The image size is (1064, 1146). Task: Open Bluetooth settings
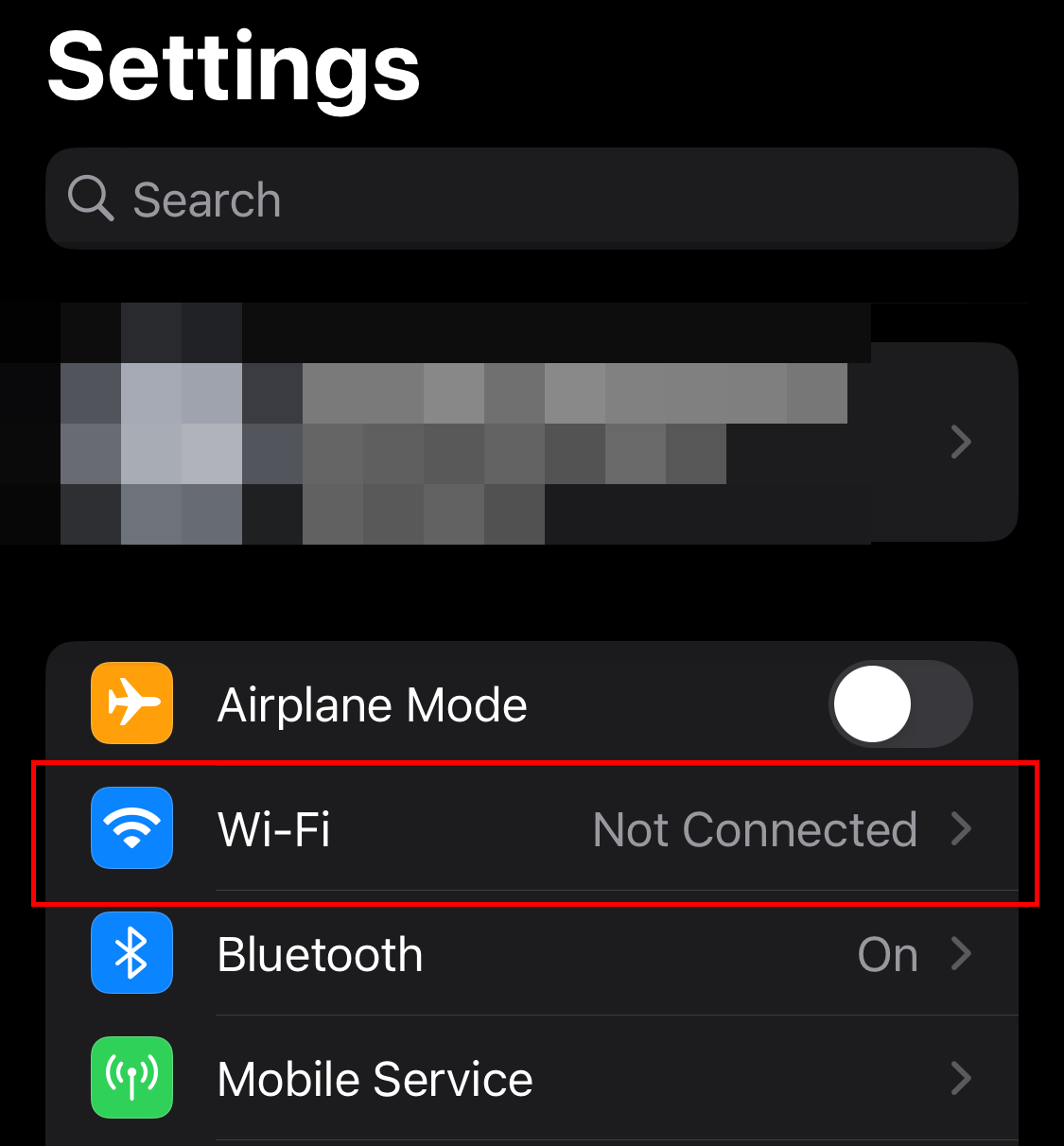531,955
